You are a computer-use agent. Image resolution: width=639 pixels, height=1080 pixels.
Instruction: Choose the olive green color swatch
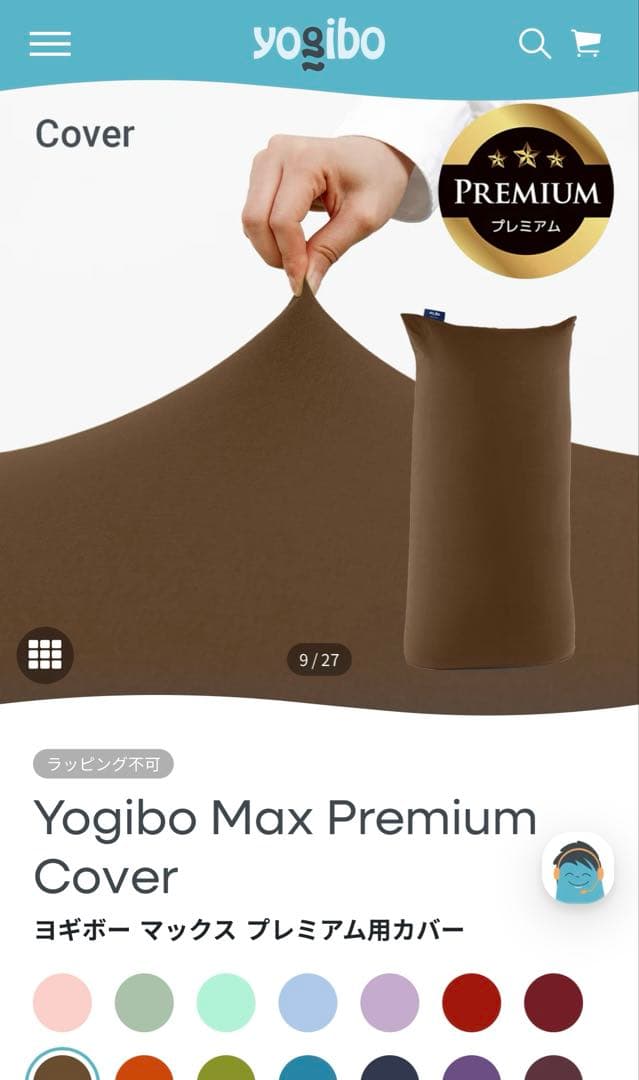click(226, 1069)
